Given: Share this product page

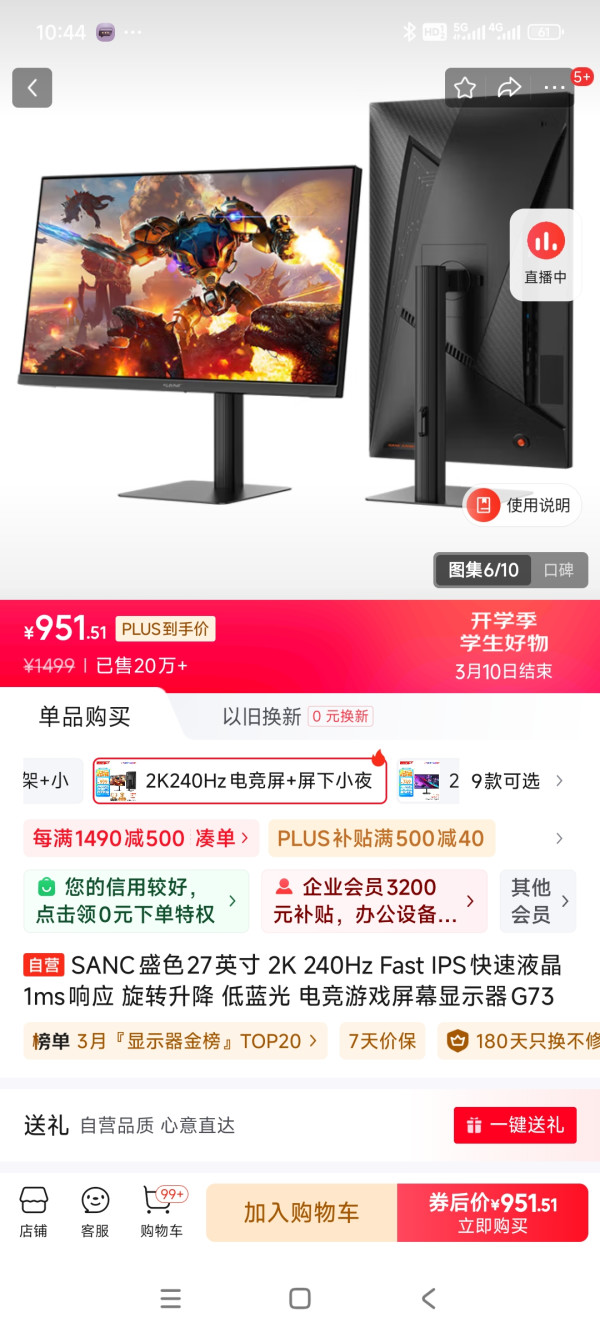Looking at the screenshot, I should (x=510, y=88).
